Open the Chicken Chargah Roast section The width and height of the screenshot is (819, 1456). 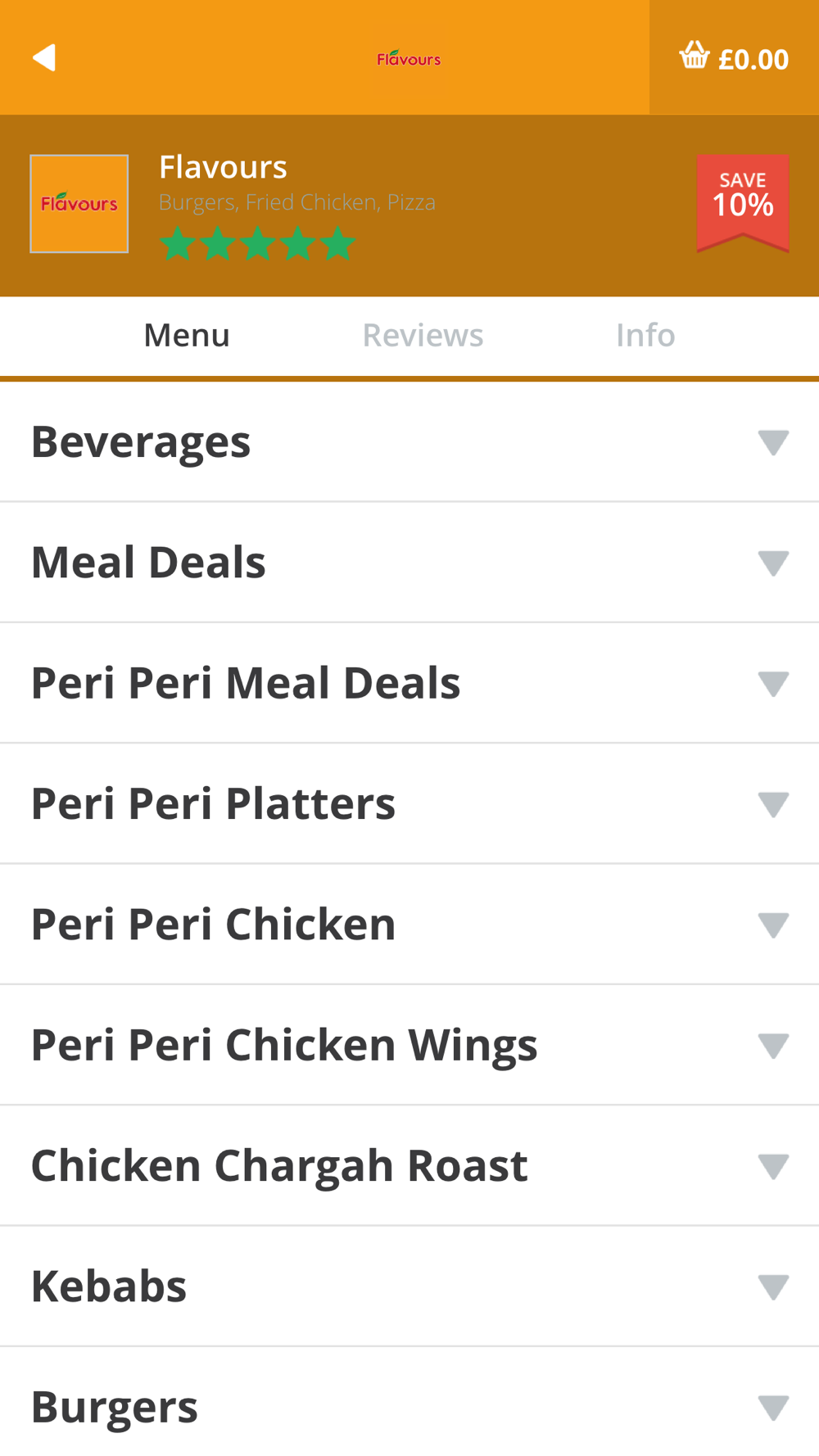(x=409, y=1165)
